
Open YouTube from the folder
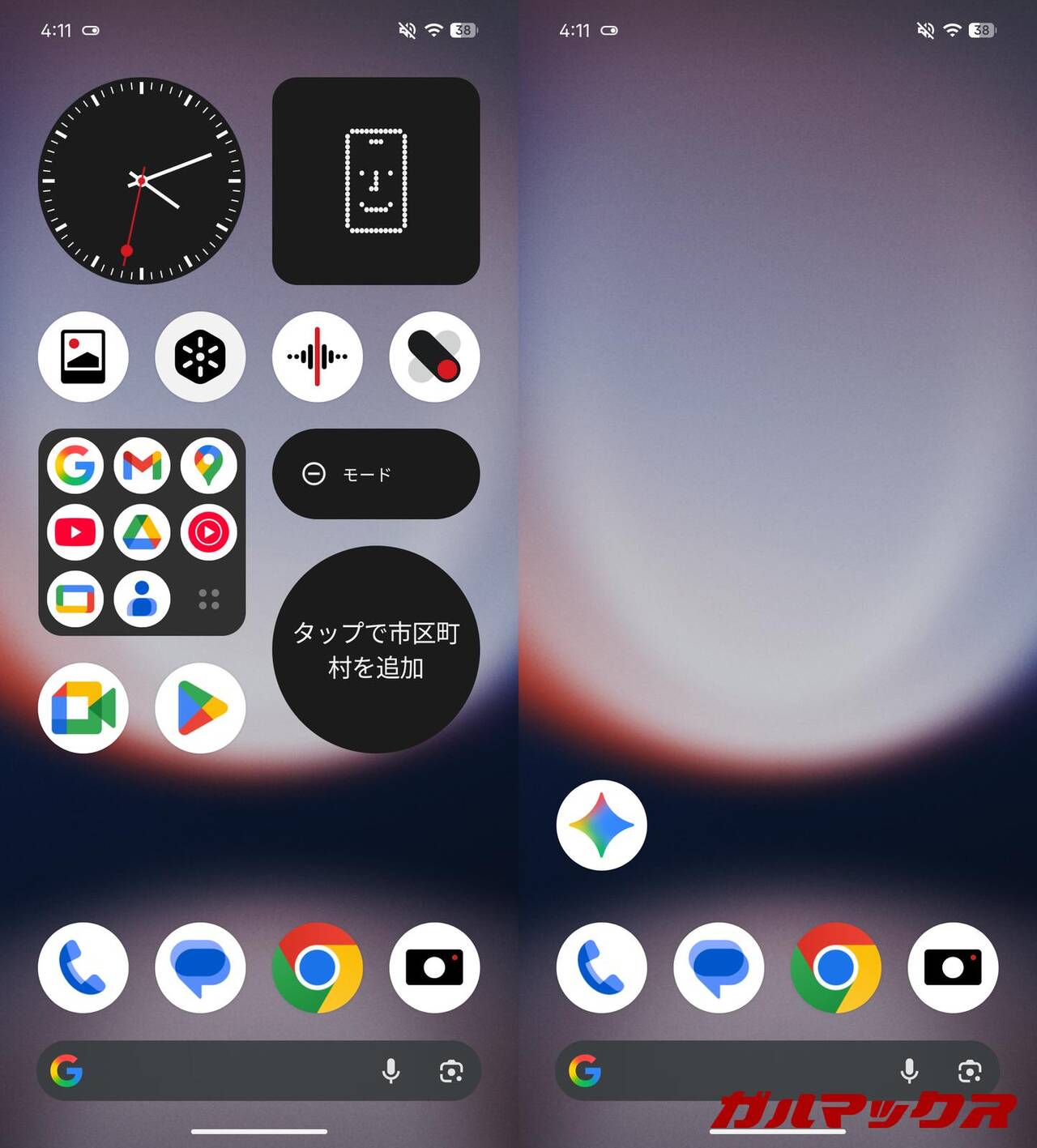coord(75,532)
